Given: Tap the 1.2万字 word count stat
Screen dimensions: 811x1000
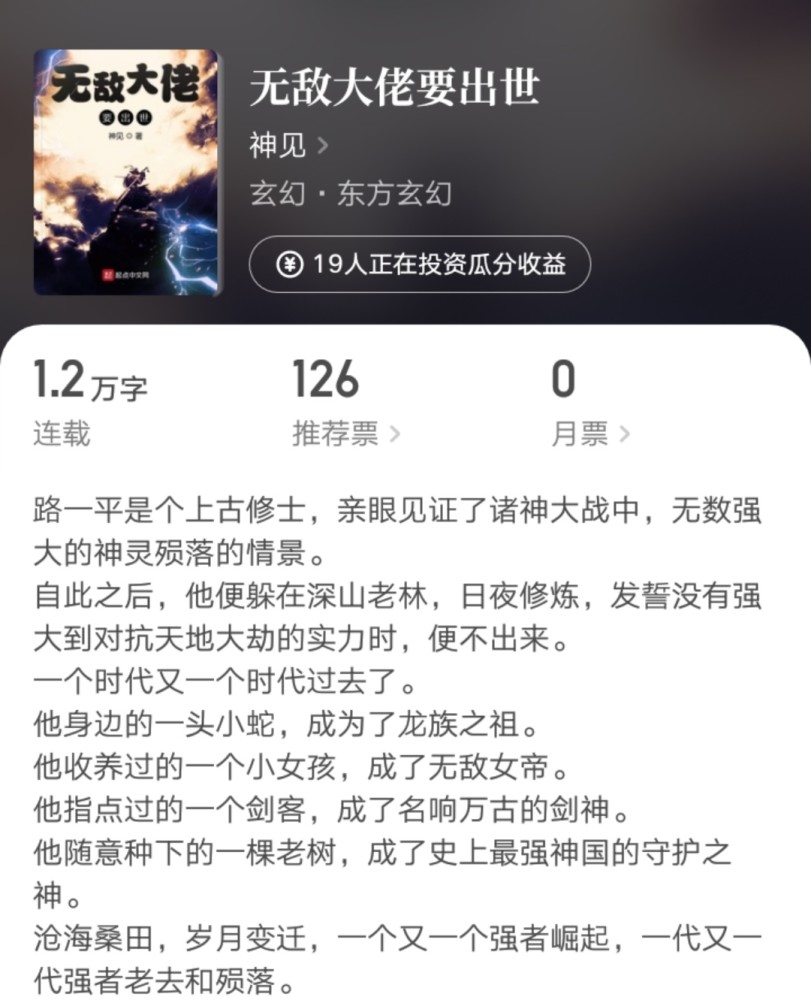Looking at the screenshot, I should click(88, 383).
